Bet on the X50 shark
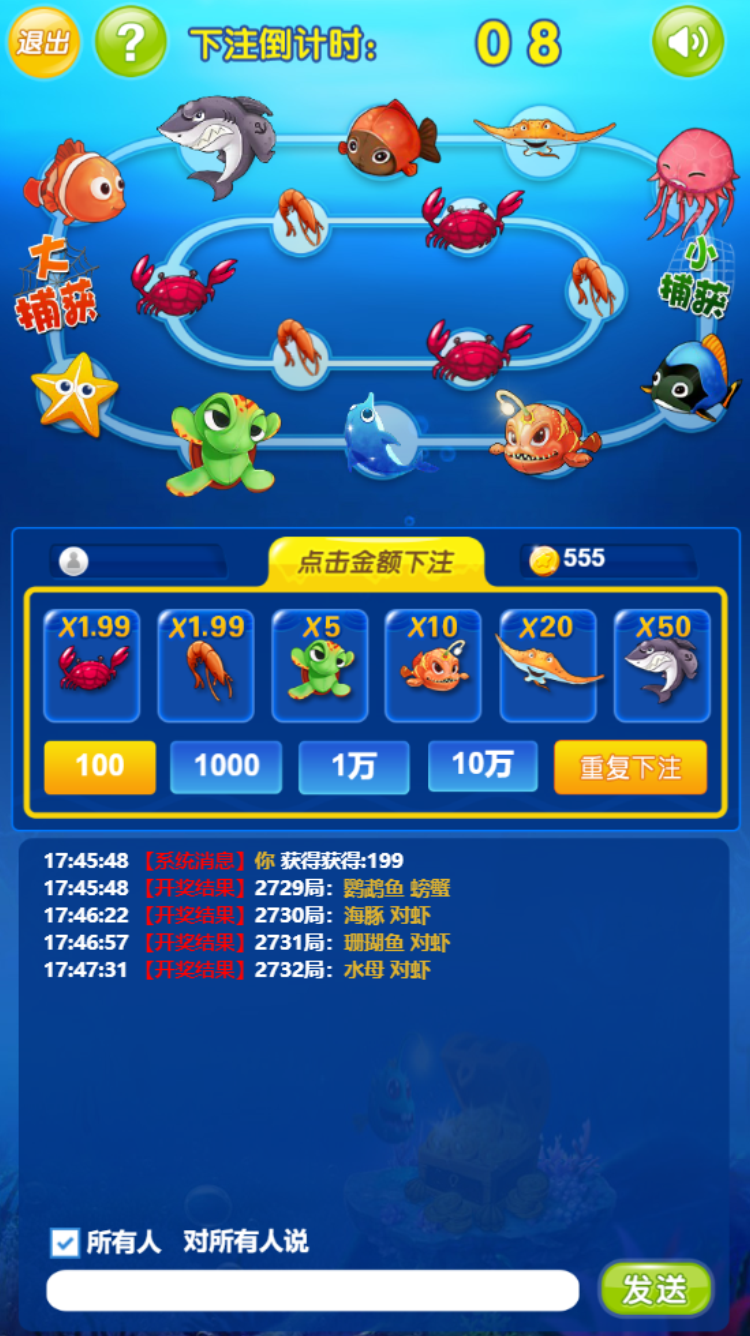The height and width of the screenshot is (1336, 750). [x=662, y=665]
